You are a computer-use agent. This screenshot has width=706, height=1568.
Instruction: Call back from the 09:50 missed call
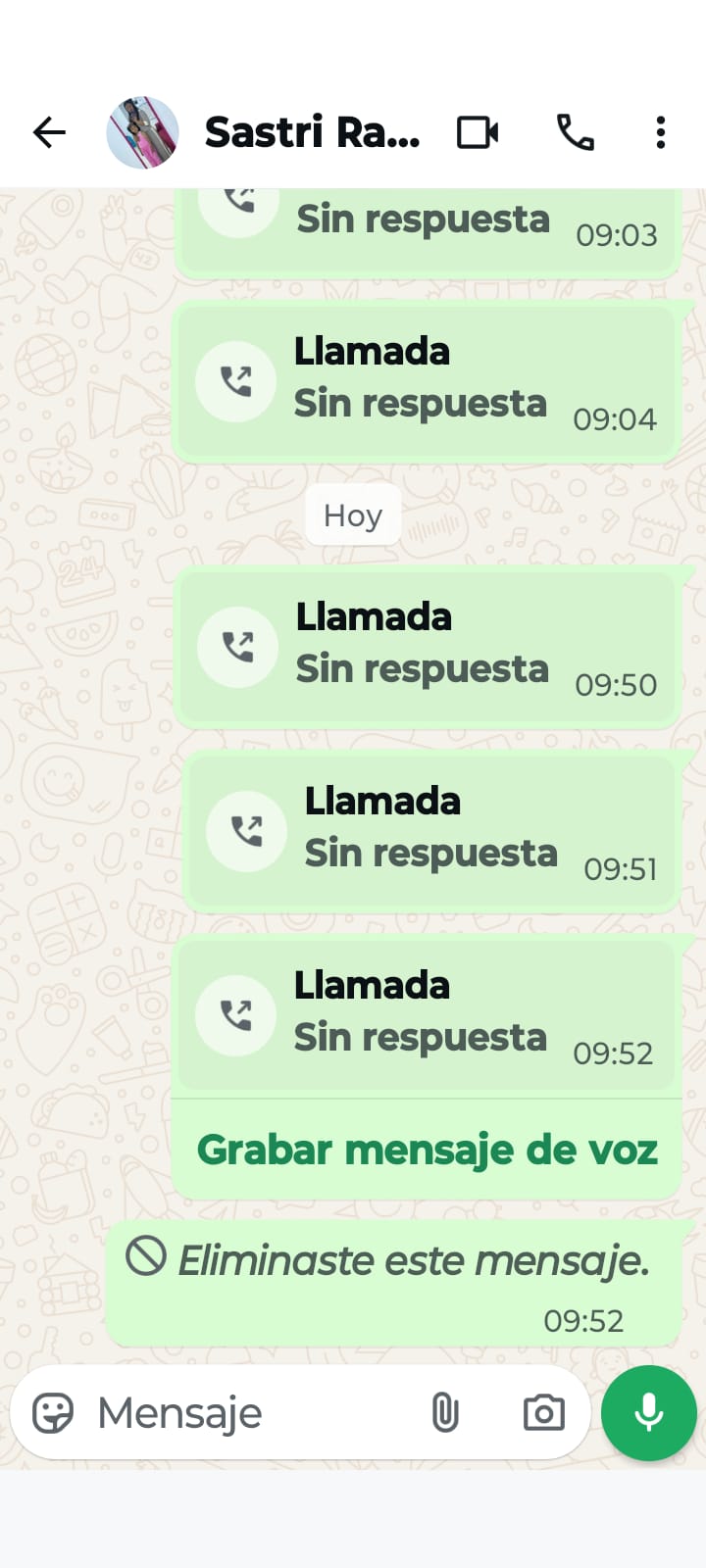(x=238, y=647)
